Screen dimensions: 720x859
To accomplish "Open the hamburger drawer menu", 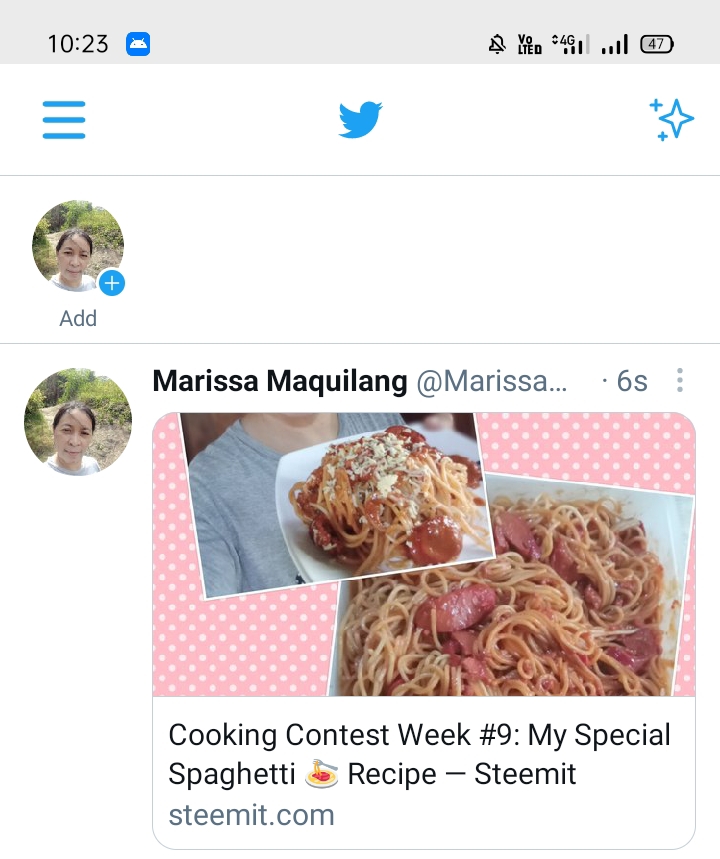I will [x=64, y=120].
